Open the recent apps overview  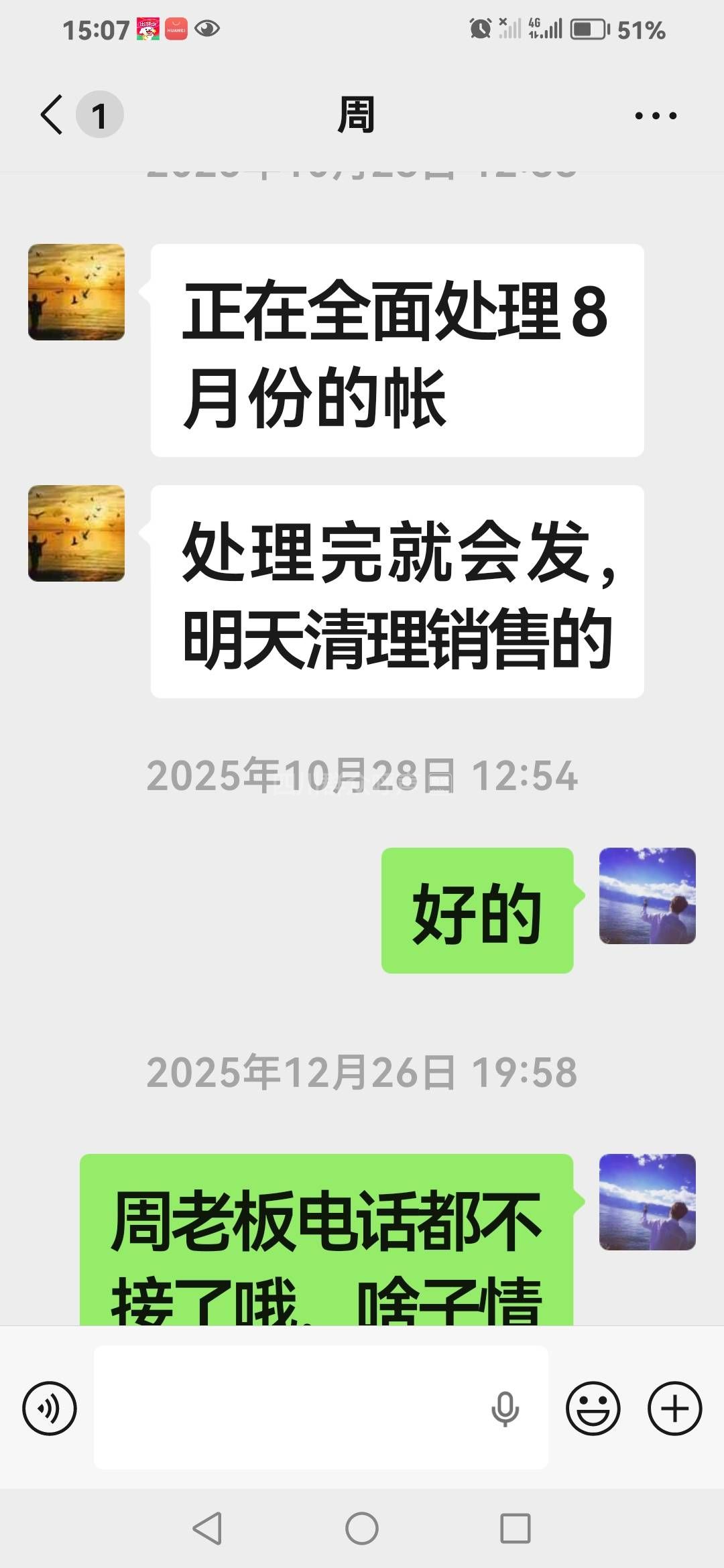[x=515, y=1528]
